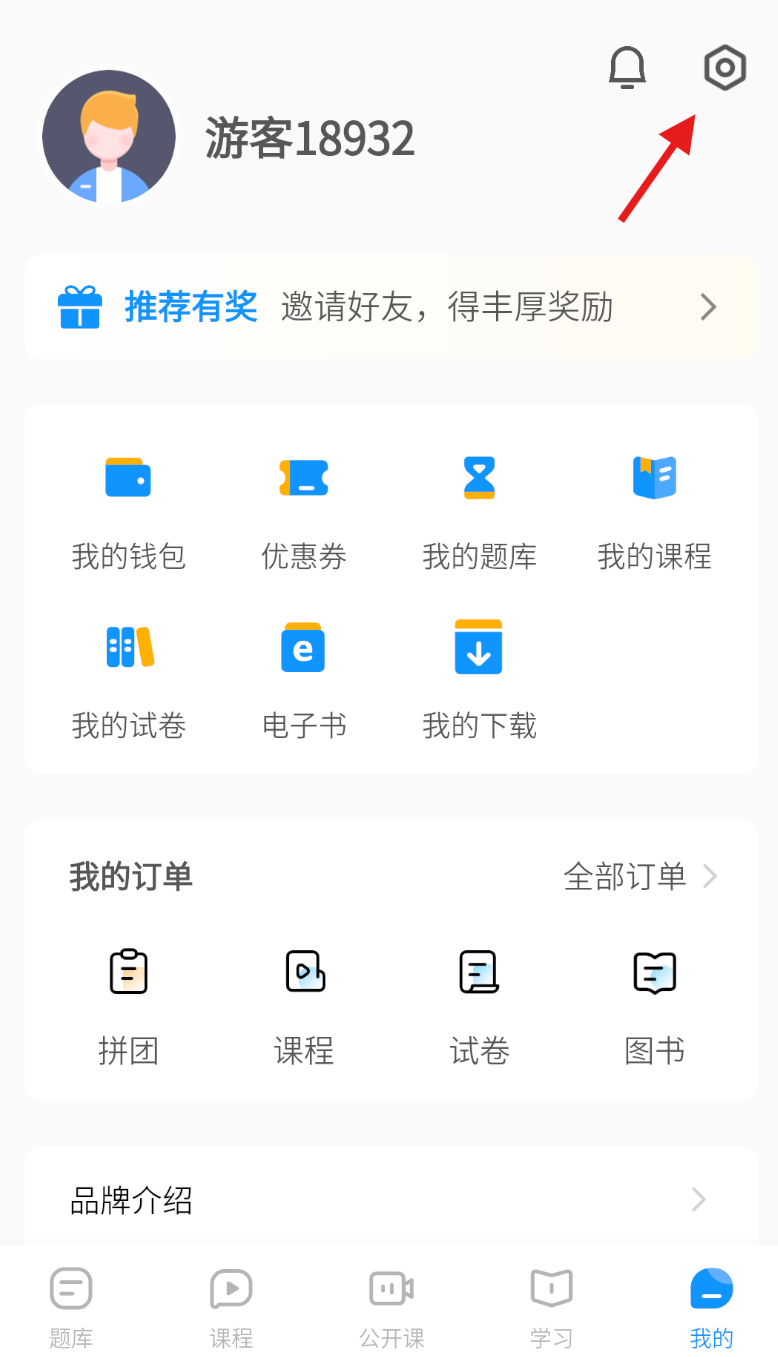The image size is (778, 1357).
Task: Open 我的钱包 wallet
Action: pyautogui.click(x=128, y=511)
